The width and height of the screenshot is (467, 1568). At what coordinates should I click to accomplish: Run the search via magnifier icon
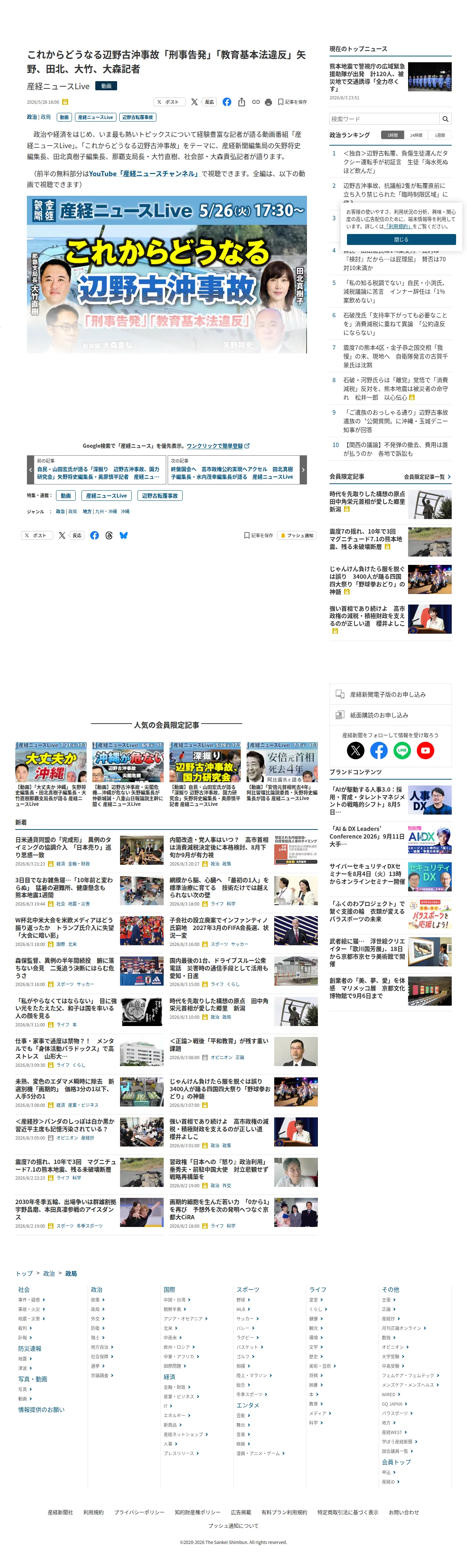click(445, 119)
